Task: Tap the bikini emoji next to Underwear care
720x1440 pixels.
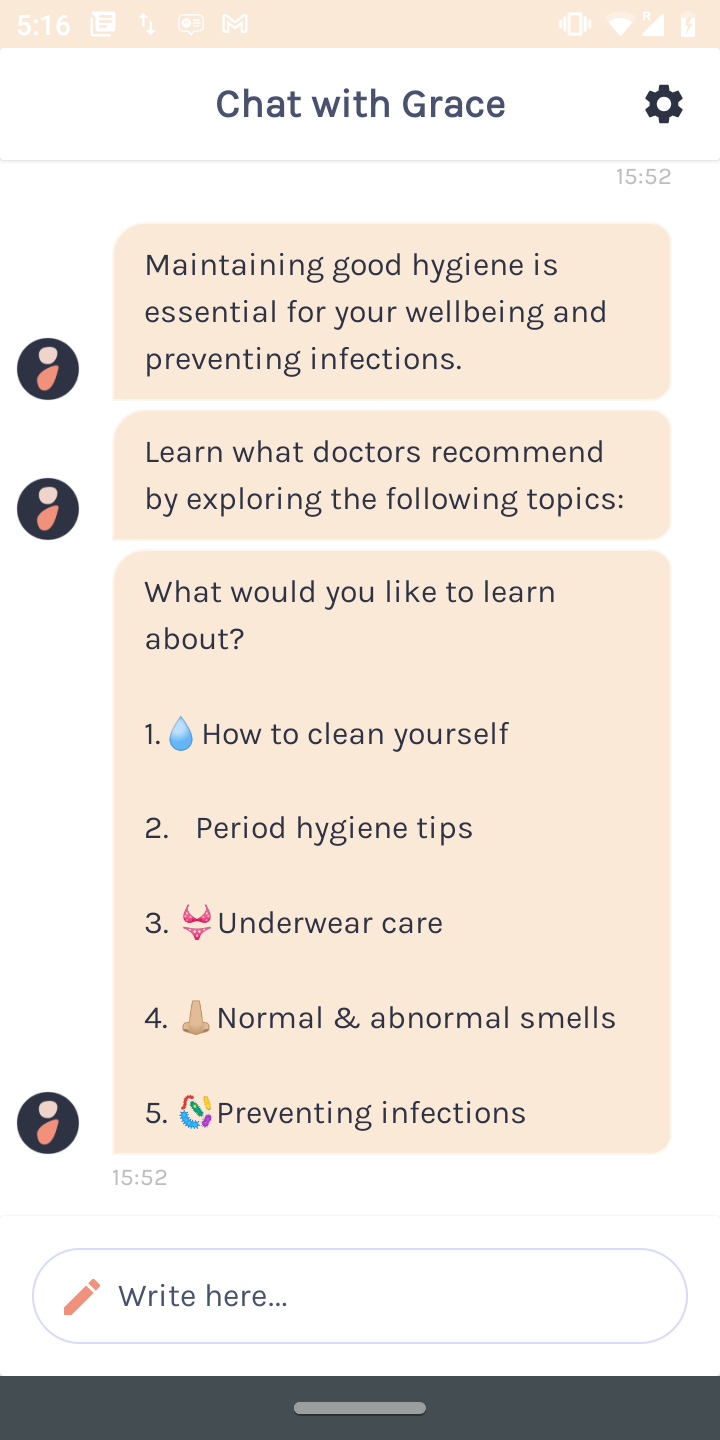Action: (196, 922)
